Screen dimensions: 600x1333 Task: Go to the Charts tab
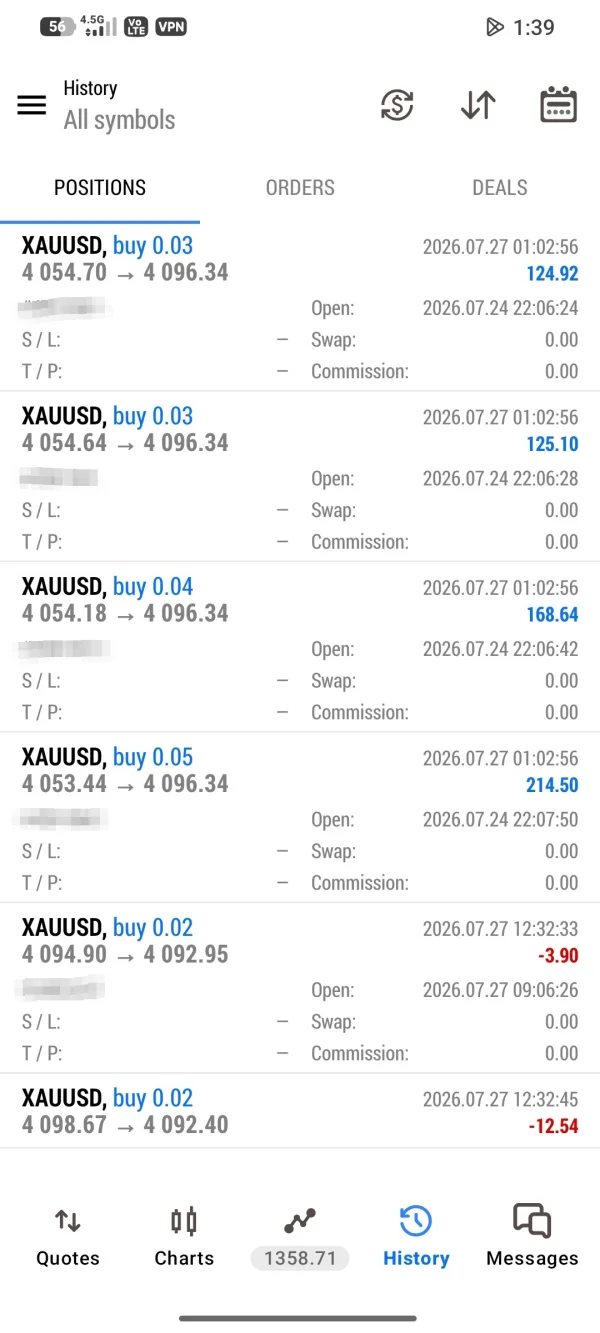click(x=184, y=1236)
